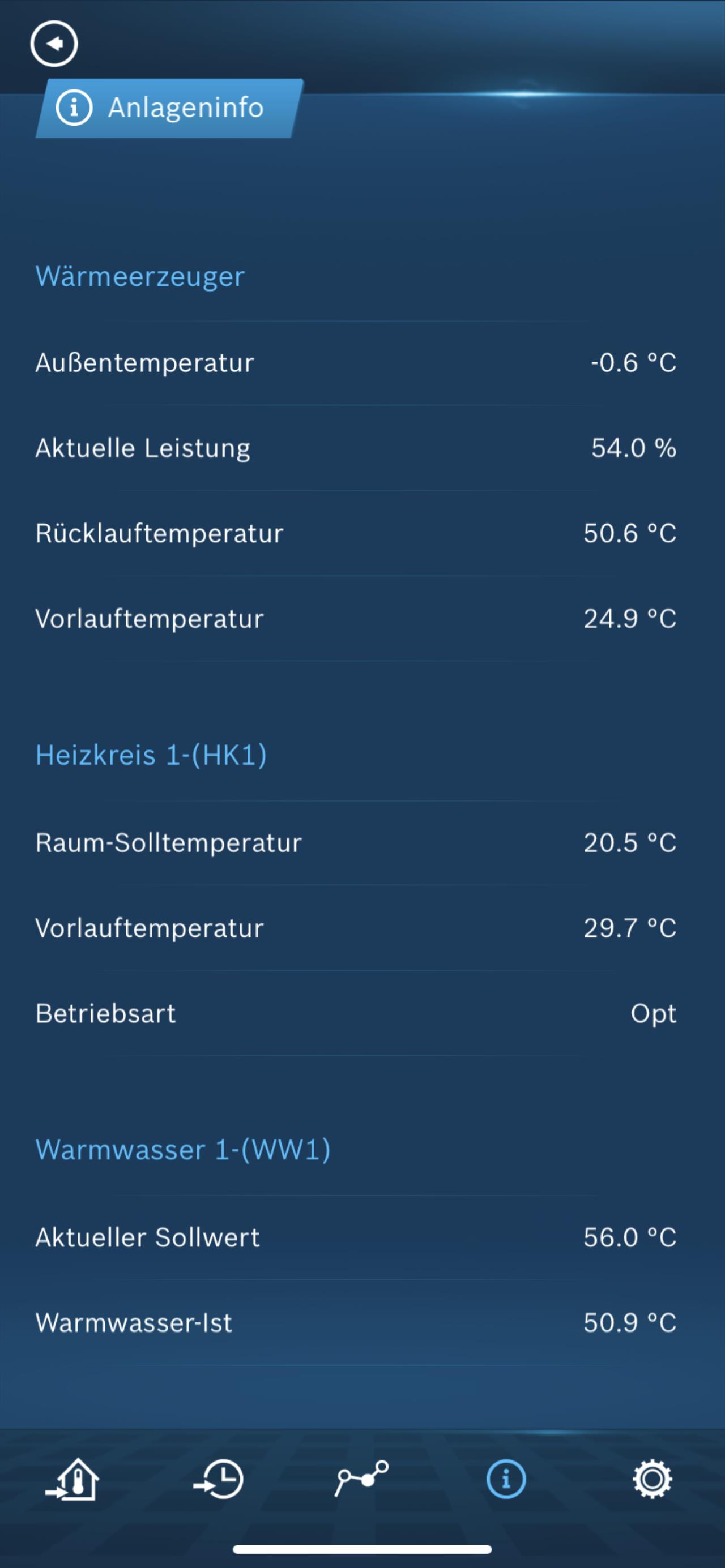
Task: Select the info tab in bottom bar
Action: coord(506,1479)
